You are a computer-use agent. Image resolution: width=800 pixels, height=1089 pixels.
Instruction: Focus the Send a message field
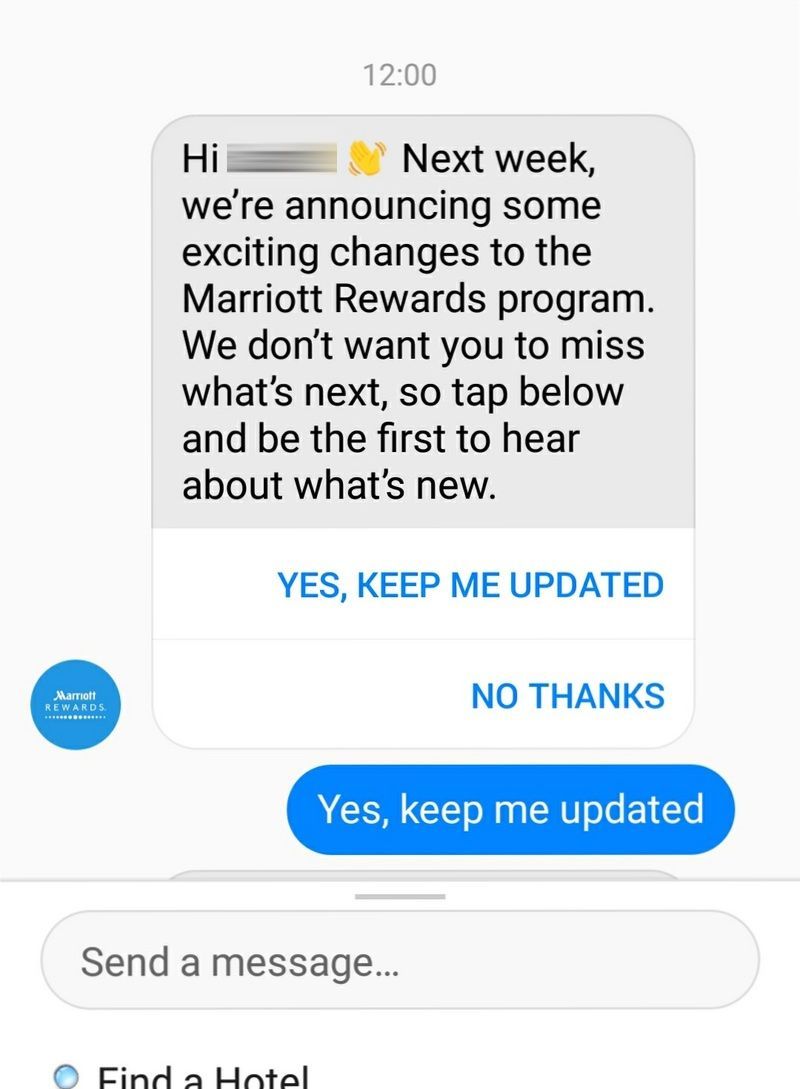pyautogui.click(x=400, y=961)
